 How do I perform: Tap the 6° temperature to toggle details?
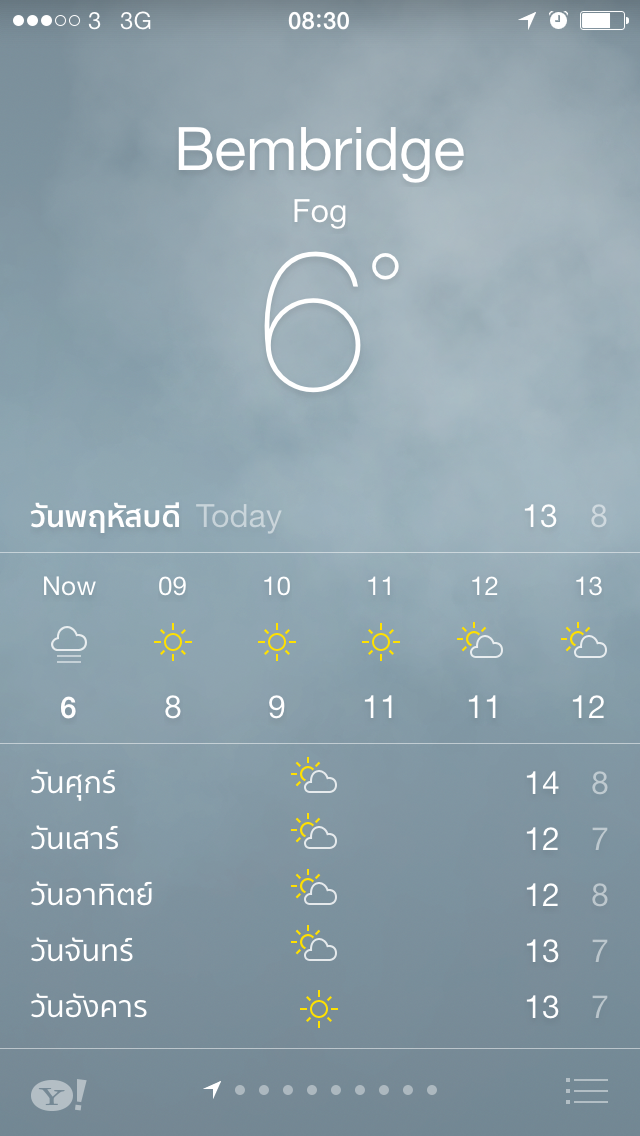[331, 322]
